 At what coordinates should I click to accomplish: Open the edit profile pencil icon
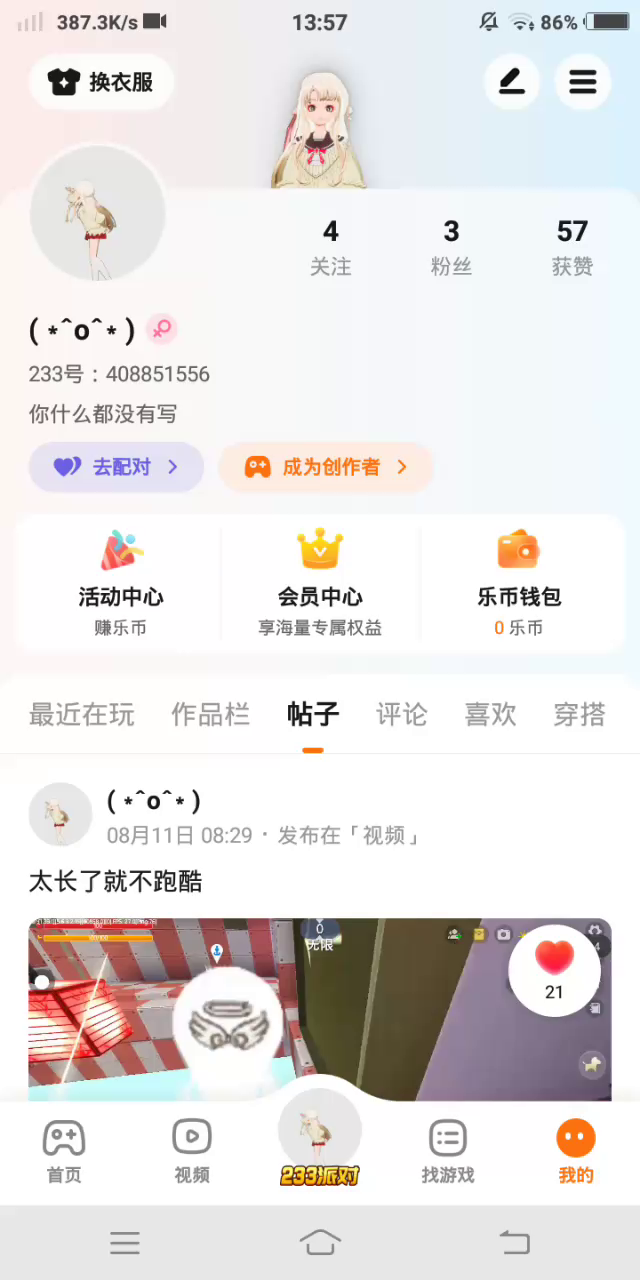512,82
